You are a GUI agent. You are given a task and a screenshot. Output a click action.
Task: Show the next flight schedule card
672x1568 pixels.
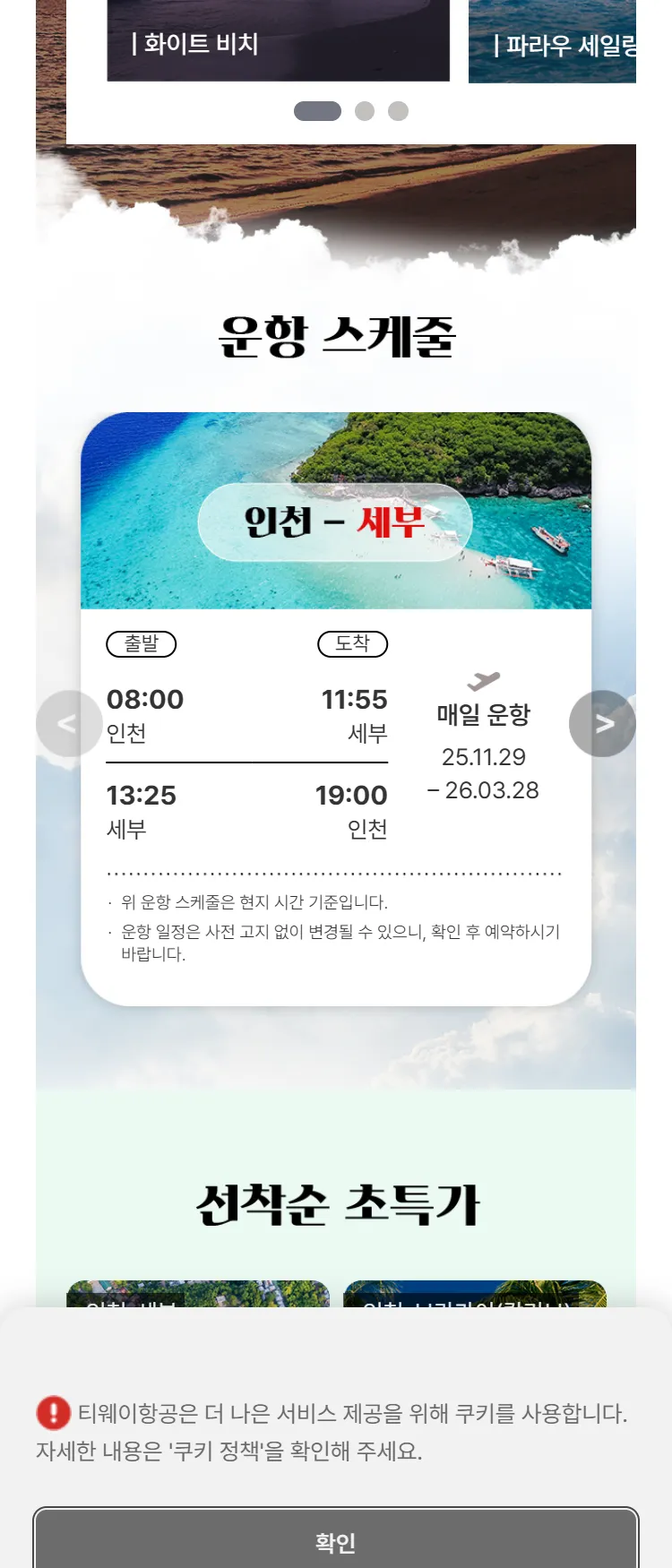tap(602, 723)
